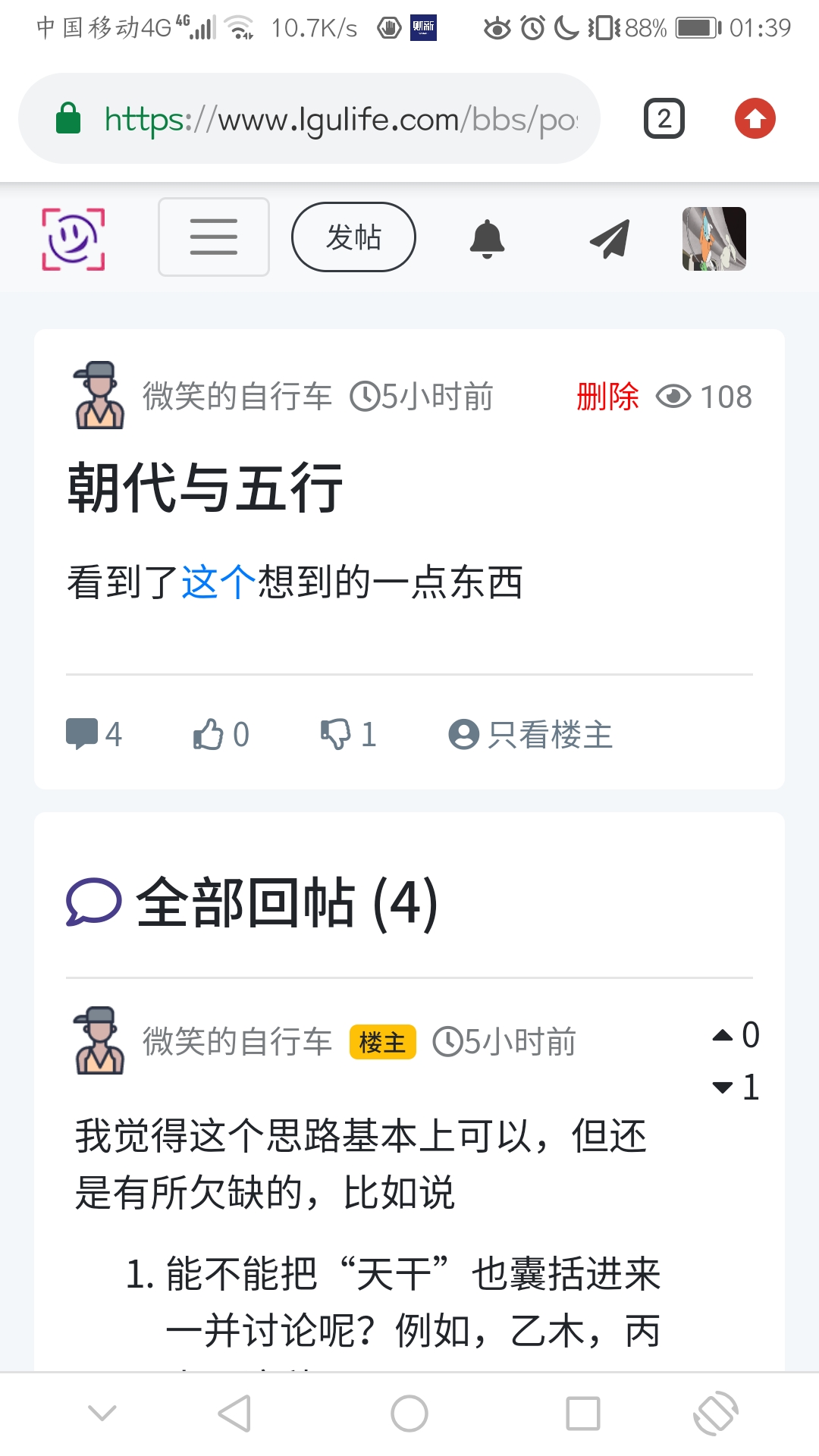
Task: Filter replies with 只看楼主
Action: [x=531, y=734]
